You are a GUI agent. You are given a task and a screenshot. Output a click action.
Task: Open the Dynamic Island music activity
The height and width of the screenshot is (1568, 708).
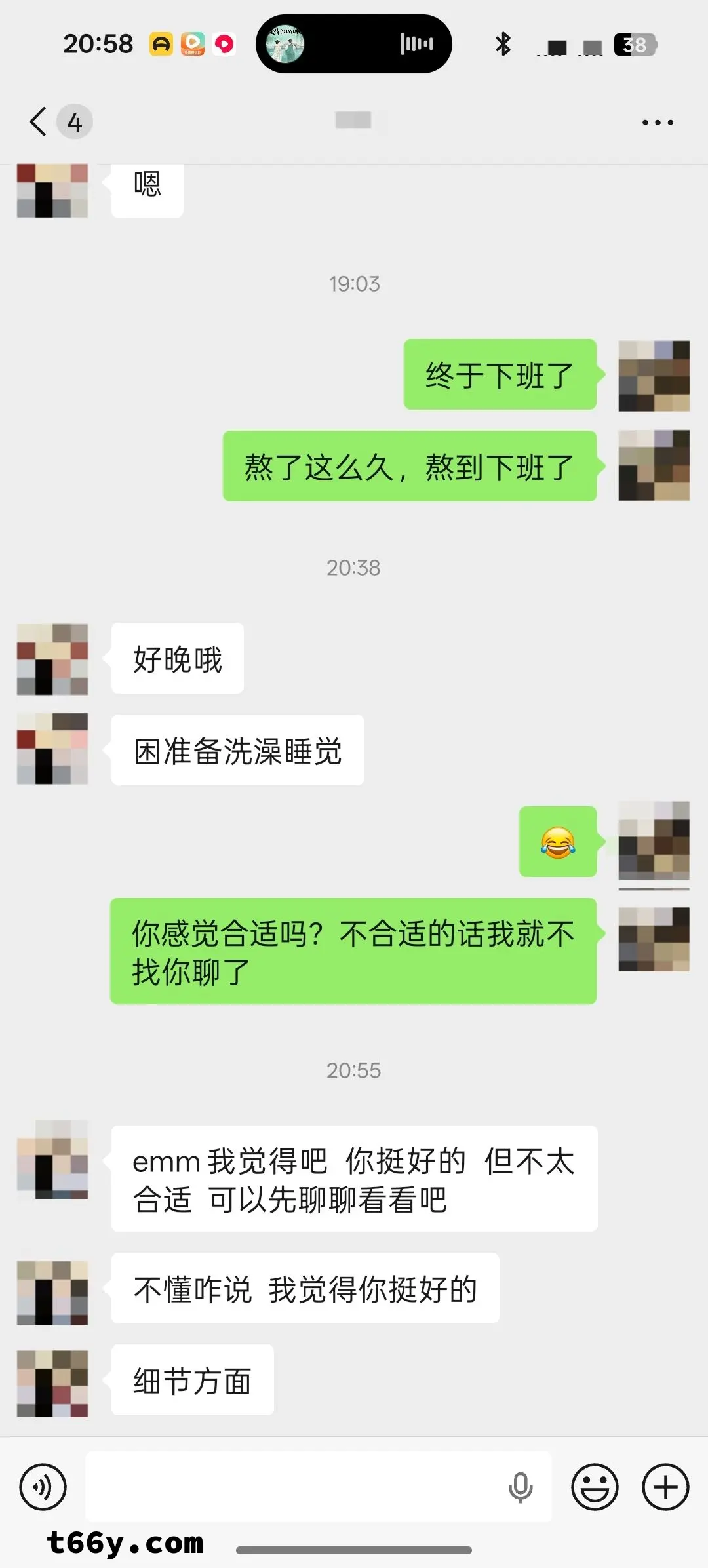(353, 44)
